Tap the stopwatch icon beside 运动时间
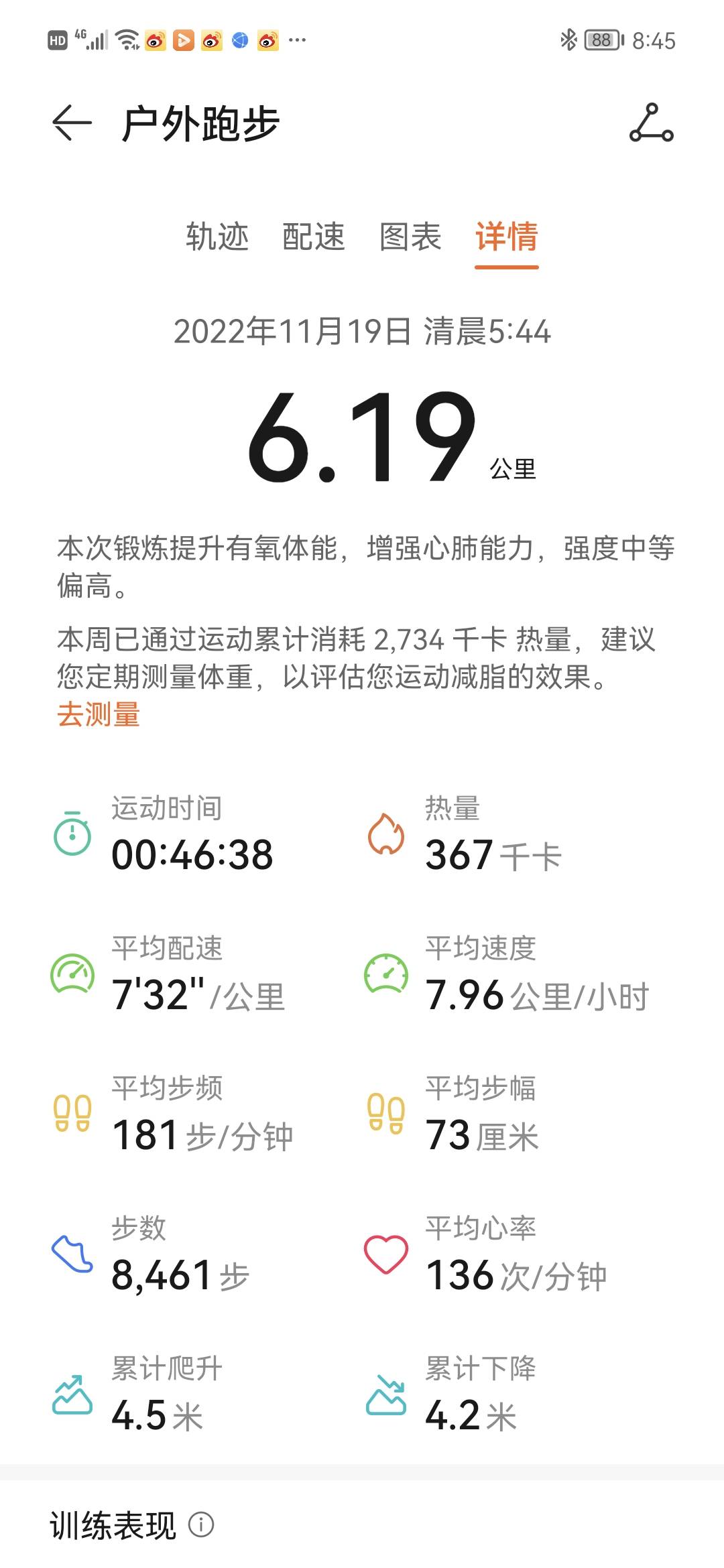Image resolution: width=724 pixels, height=1568 pixels. [x=74, y=836]
